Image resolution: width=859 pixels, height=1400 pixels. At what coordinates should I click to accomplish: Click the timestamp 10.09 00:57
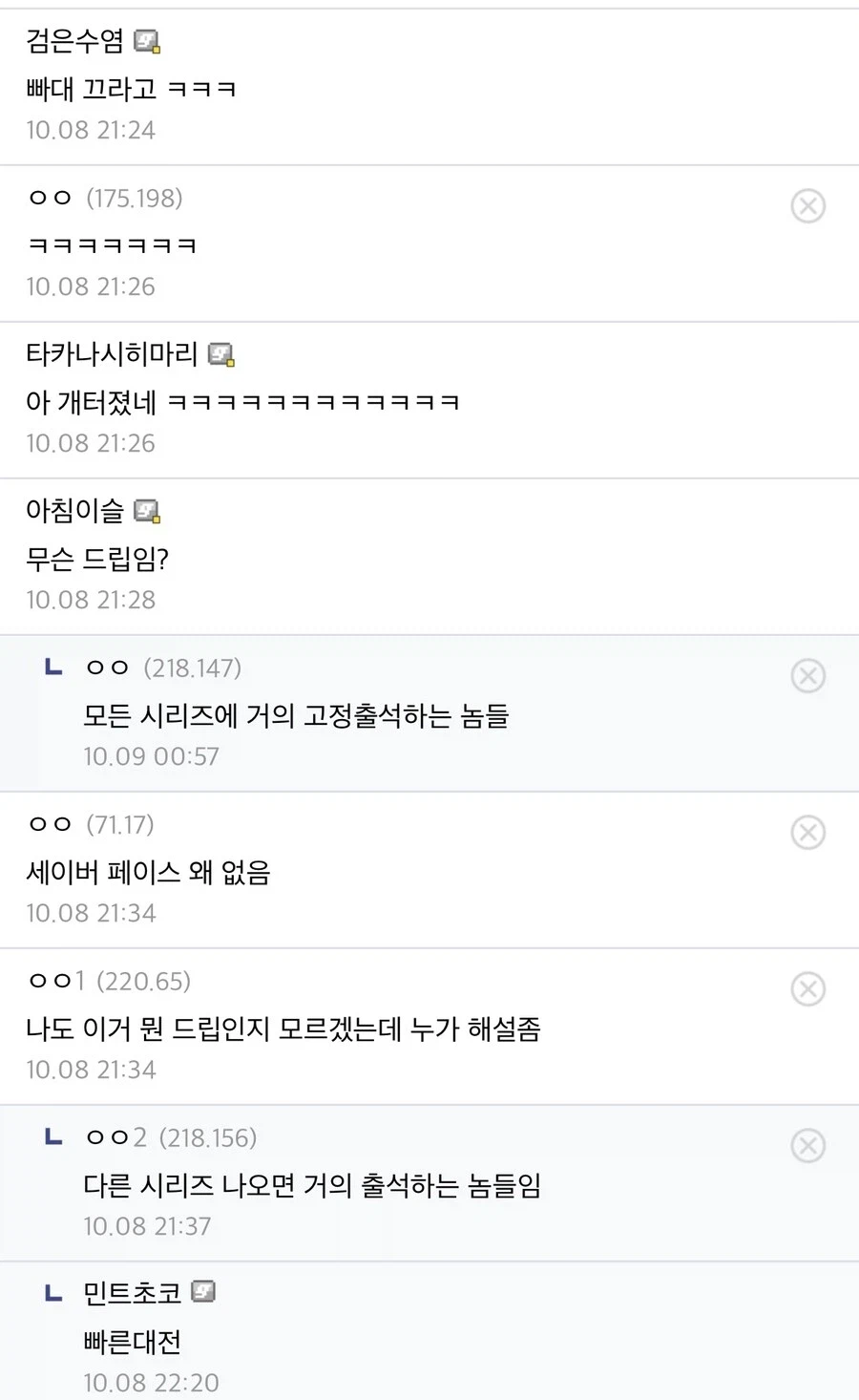point(151,755)
